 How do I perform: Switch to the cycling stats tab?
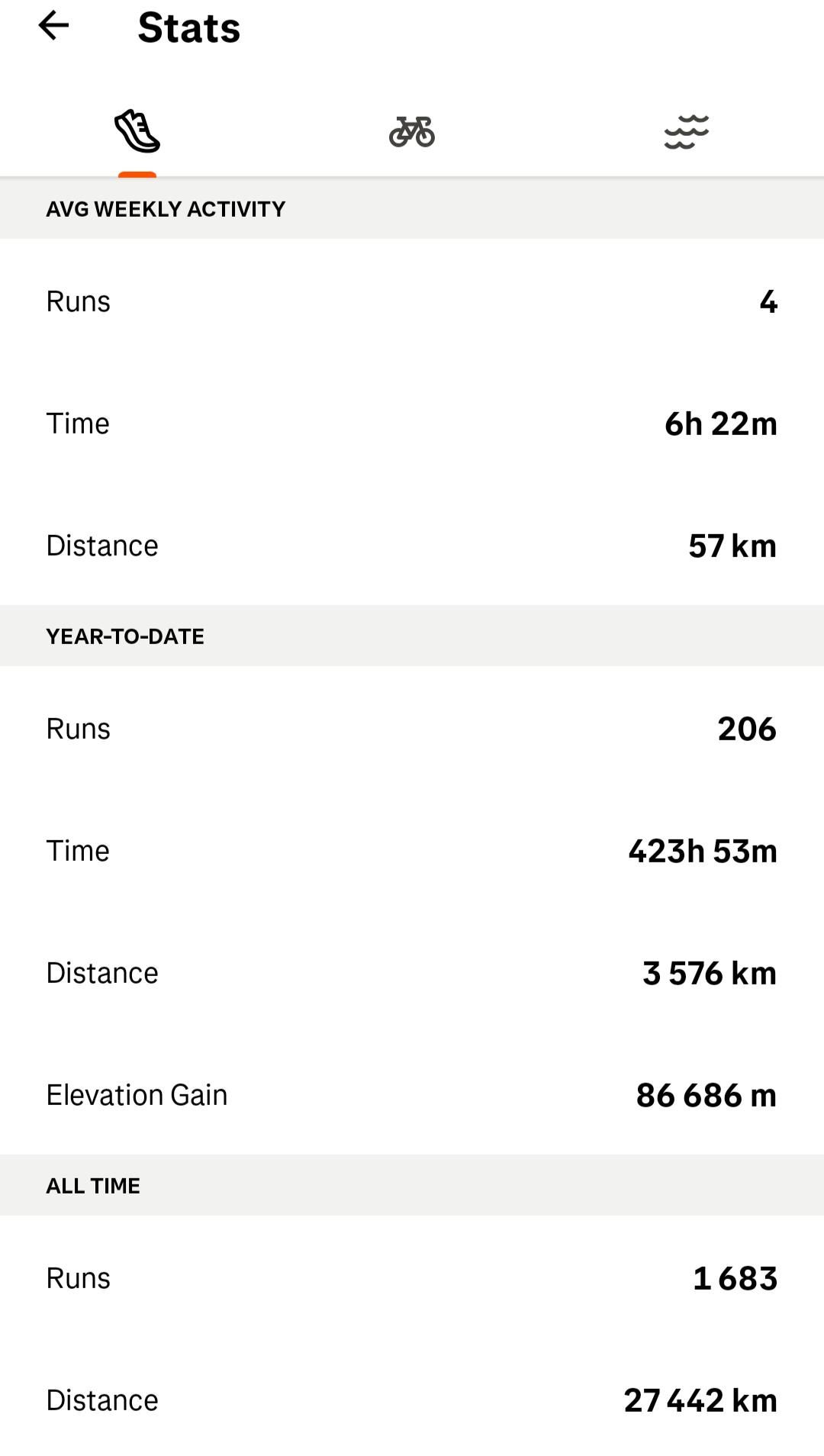pos(412,131)
